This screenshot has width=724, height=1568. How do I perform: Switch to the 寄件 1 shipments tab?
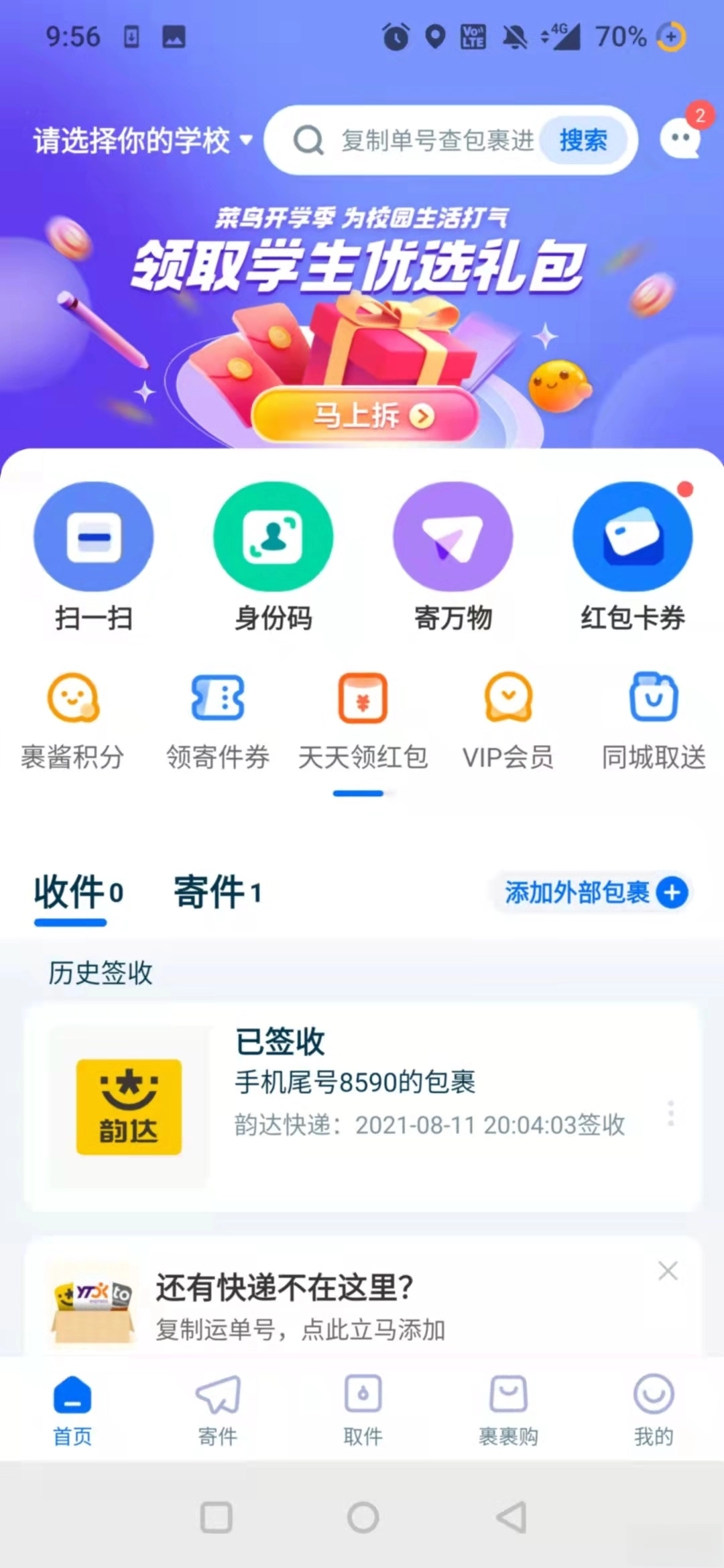[x=215, y=893]
